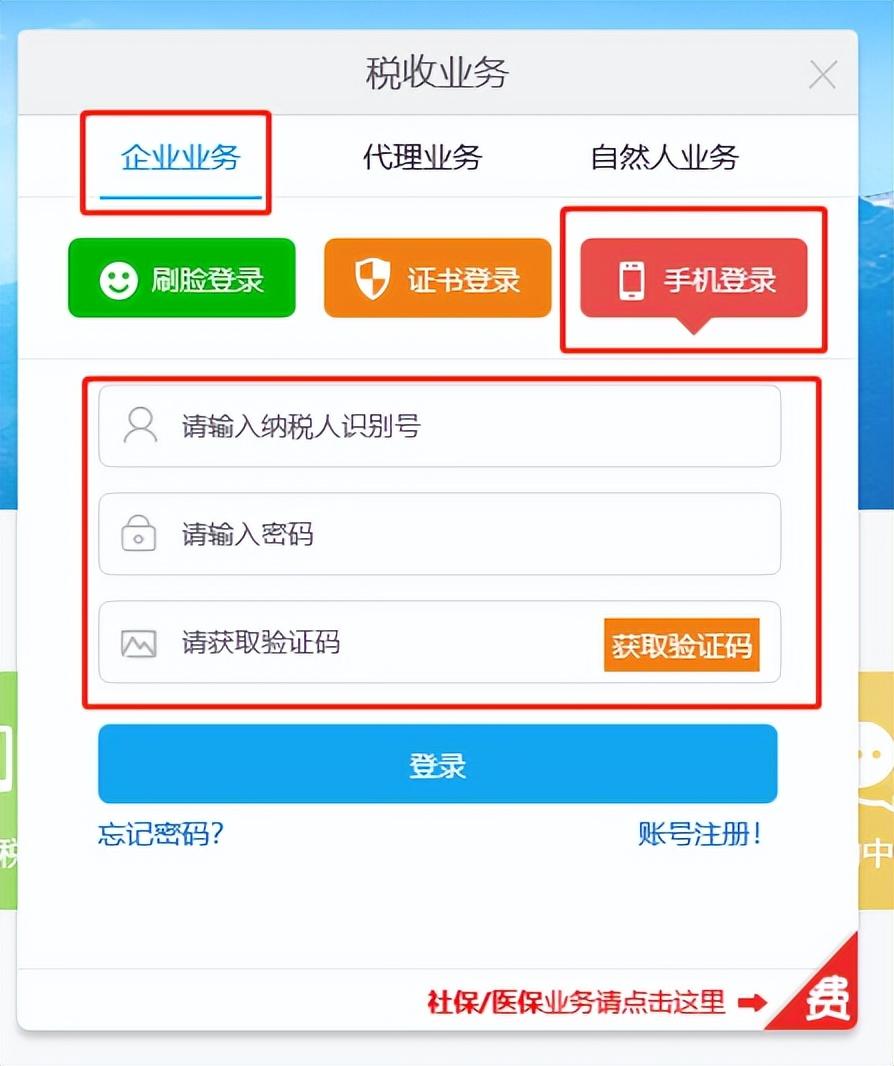894x1066 pixels.
Task: Switch to the 自然人业务 tab
Action: click(x=664, y=158)
